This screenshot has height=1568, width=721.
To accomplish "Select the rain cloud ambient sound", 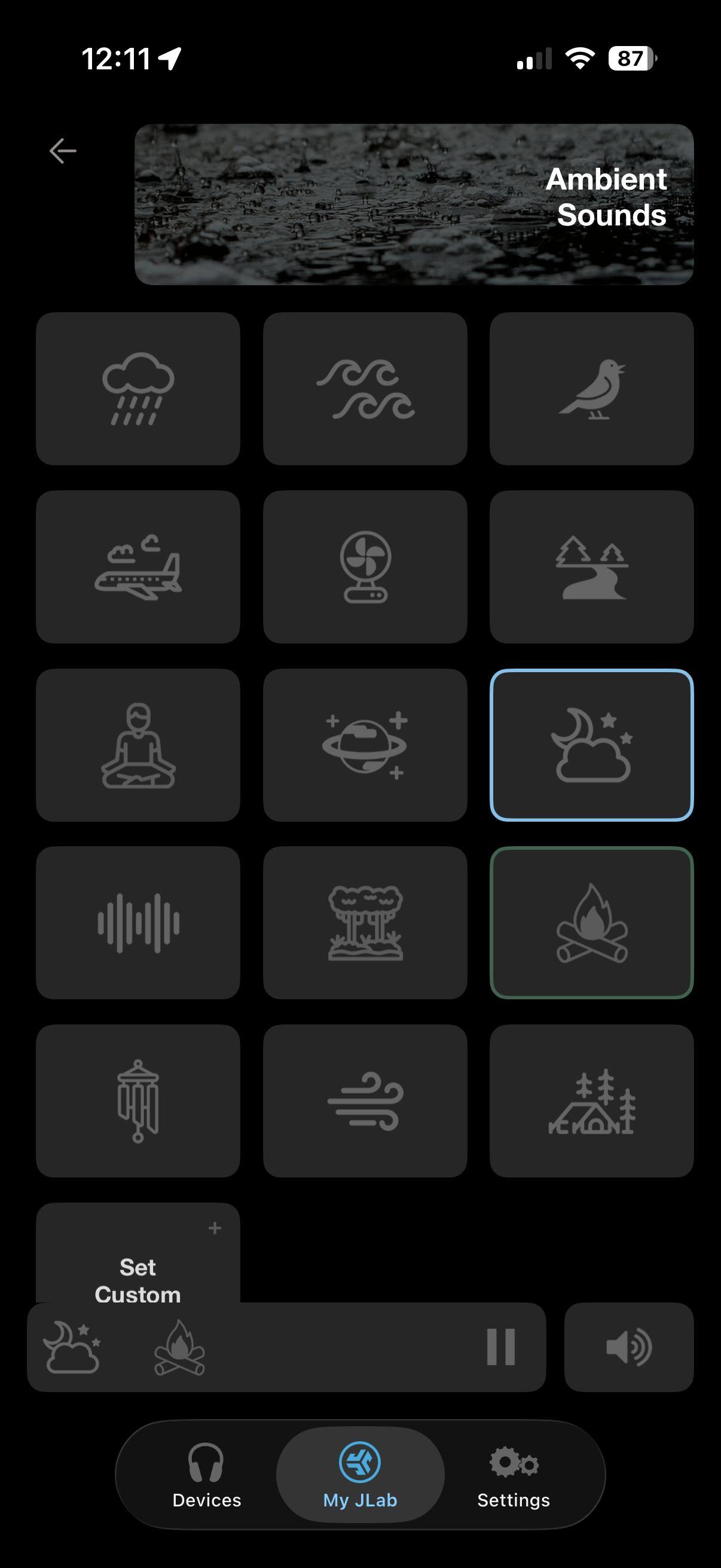I will pyautogui.click(x=138, y=389).
